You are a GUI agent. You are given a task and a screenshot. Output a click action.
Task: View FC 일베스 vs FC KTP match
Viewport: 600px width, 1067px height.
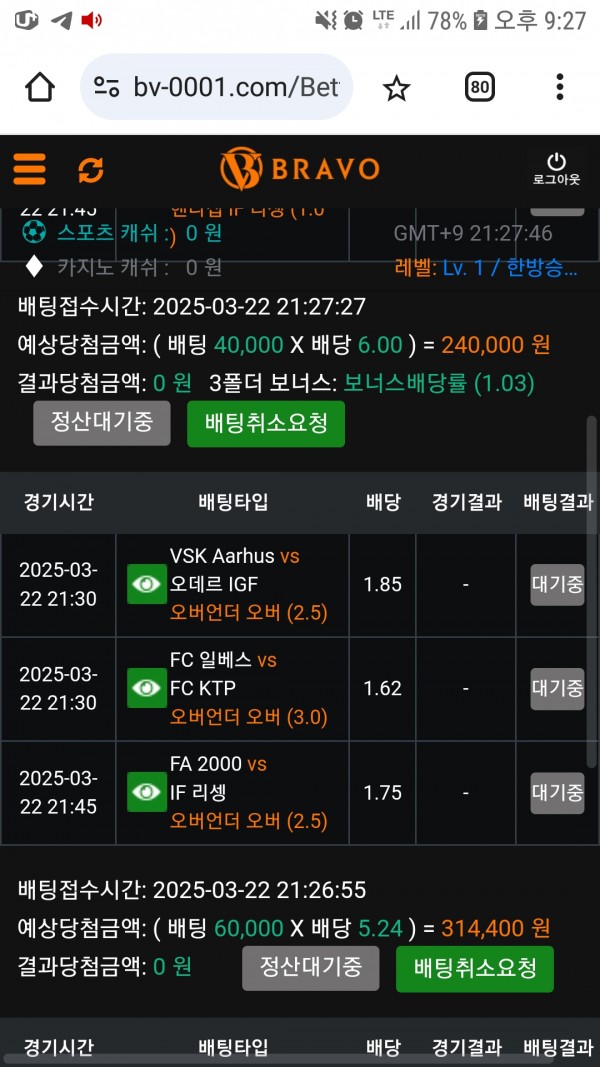click(x=147, y=688)
